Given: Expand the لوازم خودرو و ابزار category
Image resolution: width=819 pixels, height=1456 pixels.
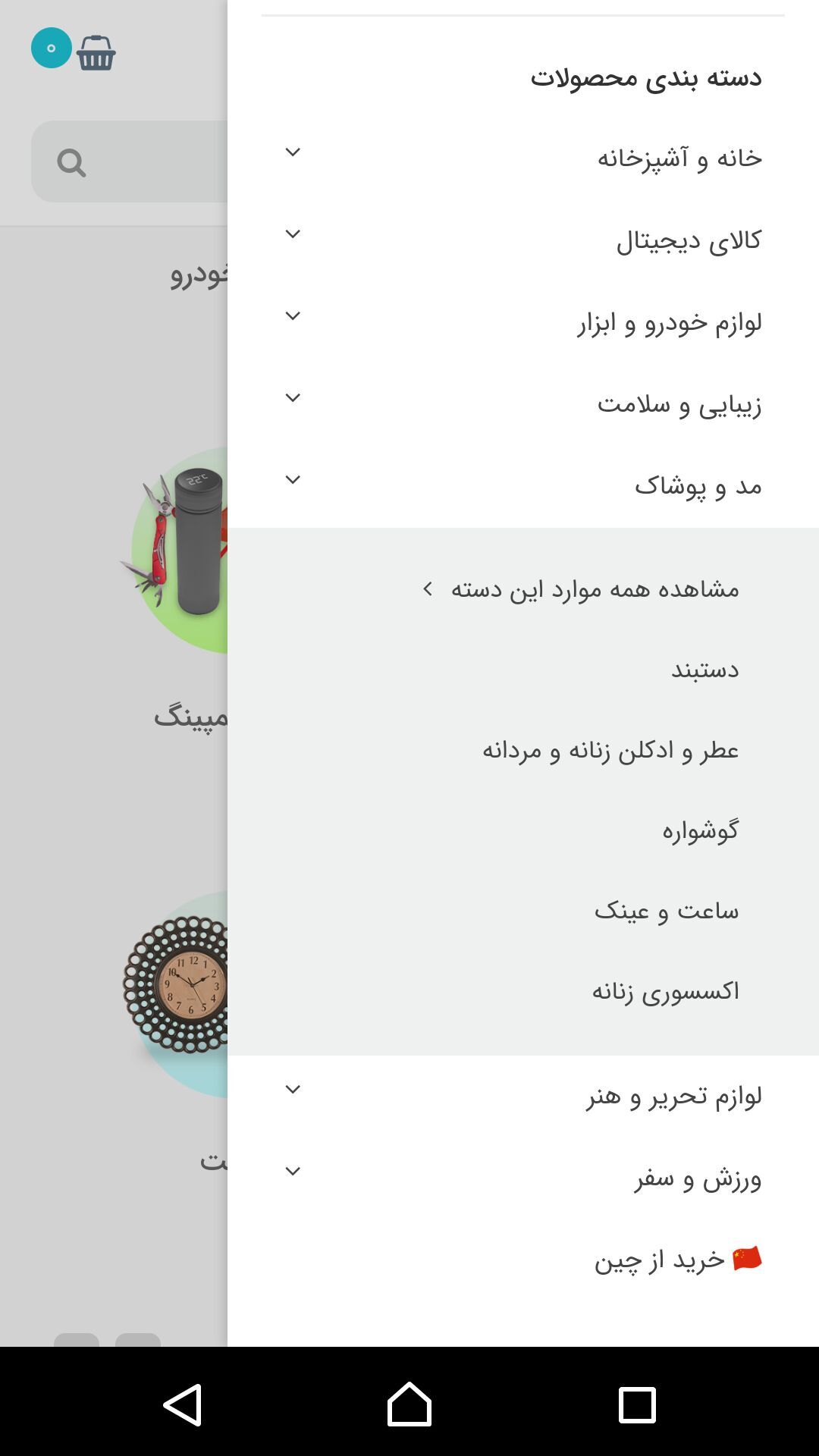Looking at the screenshot, I should tap(293, 316).
